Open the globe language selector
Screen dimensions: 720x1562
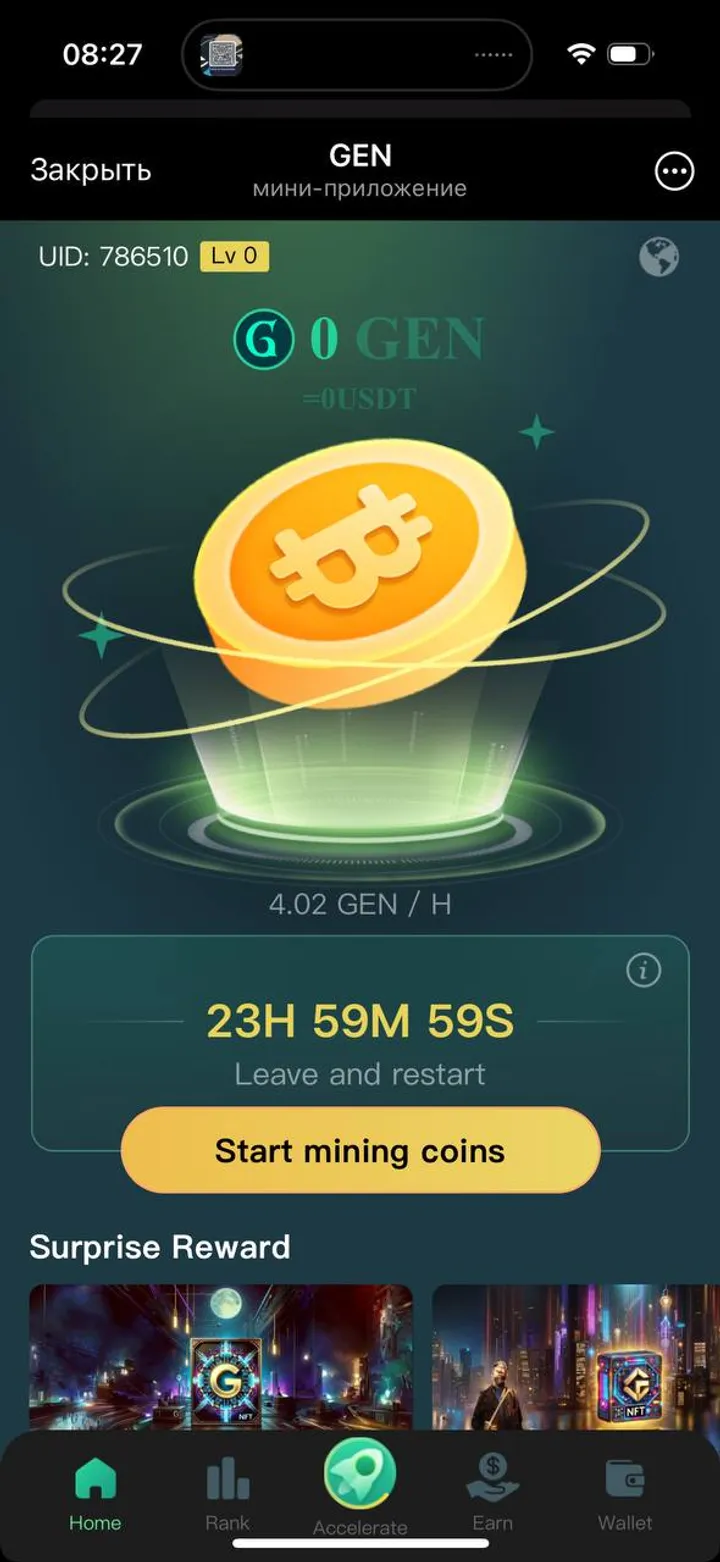(659, 258)
